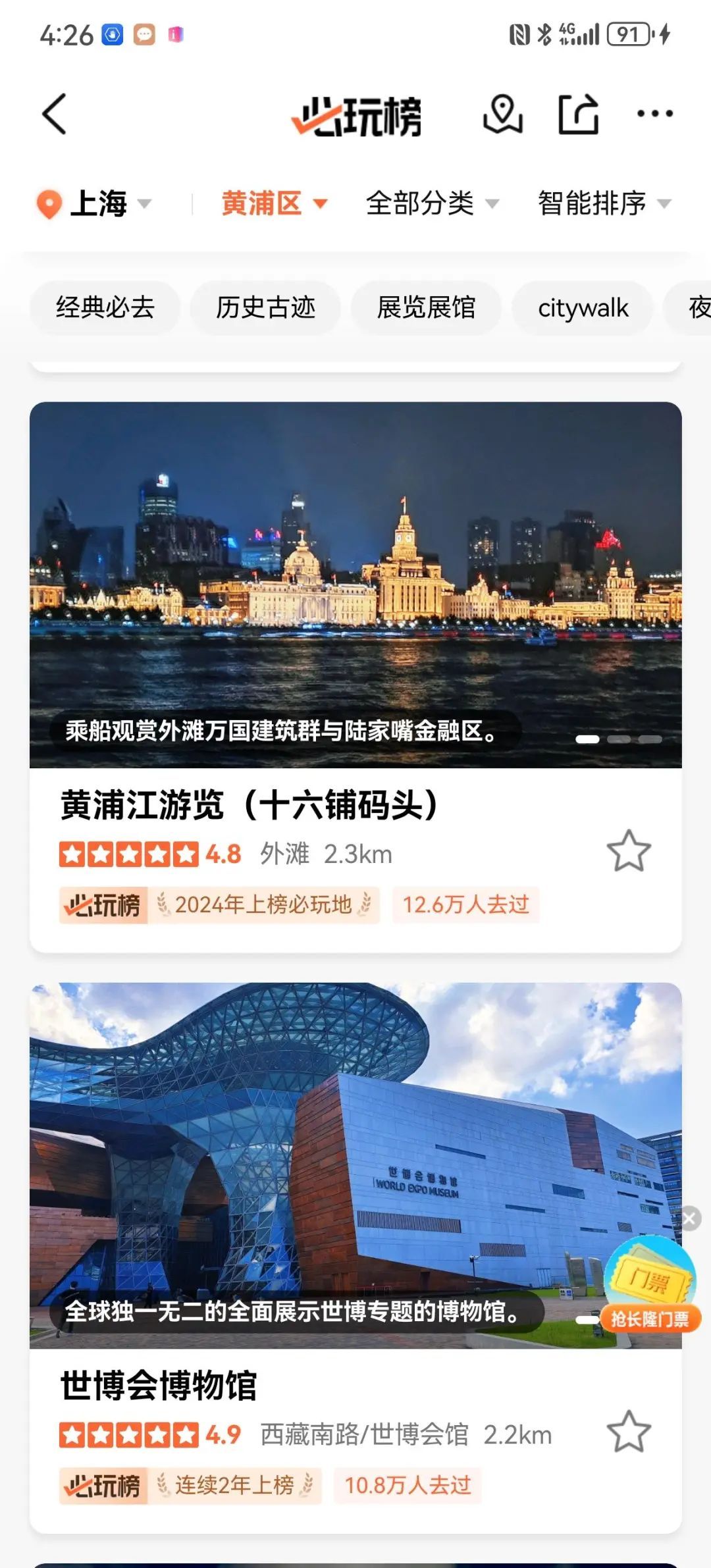Image resolution: width=711 pixels, height=1568 pixels.
Task: Open the 全部分类 category filter
Action: coord(431,203)
